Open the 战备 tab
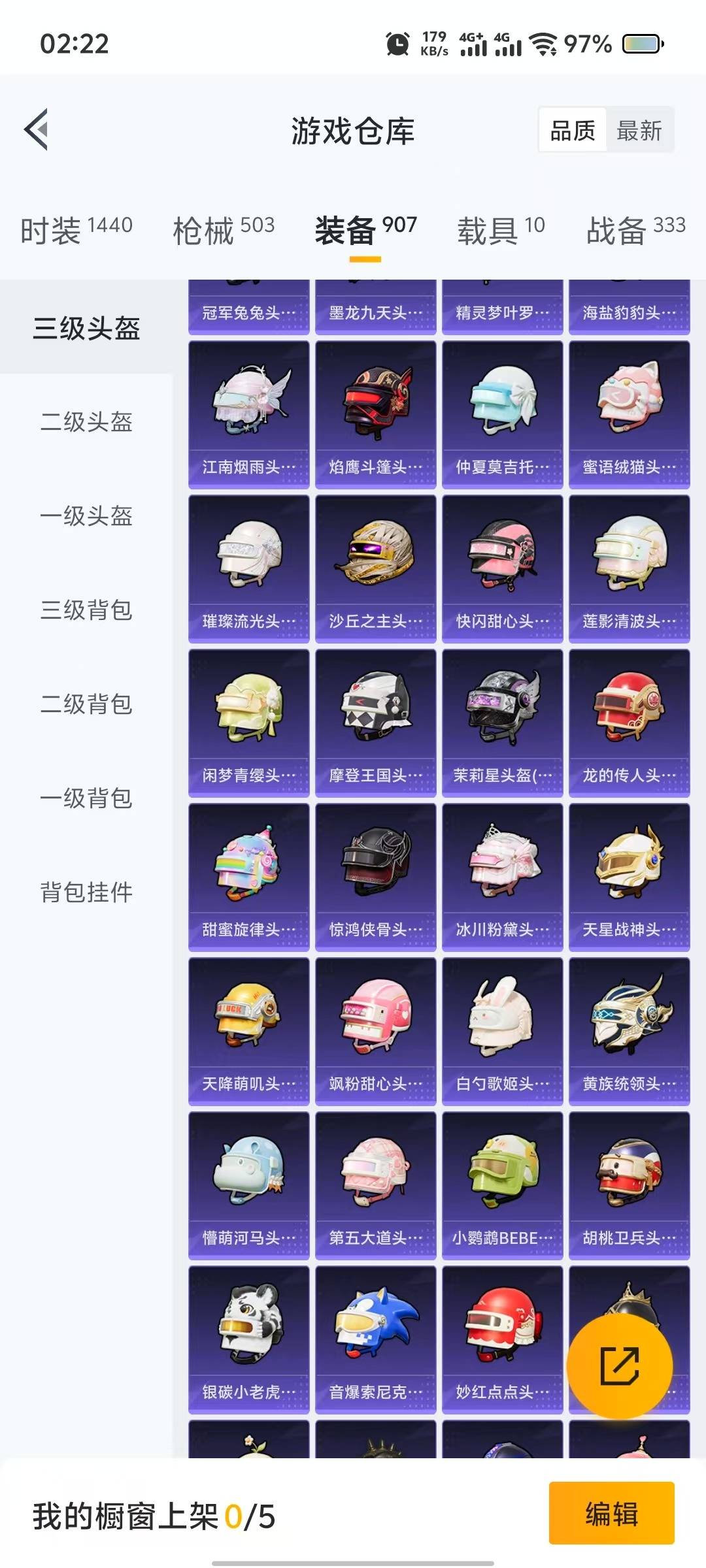 635,230
